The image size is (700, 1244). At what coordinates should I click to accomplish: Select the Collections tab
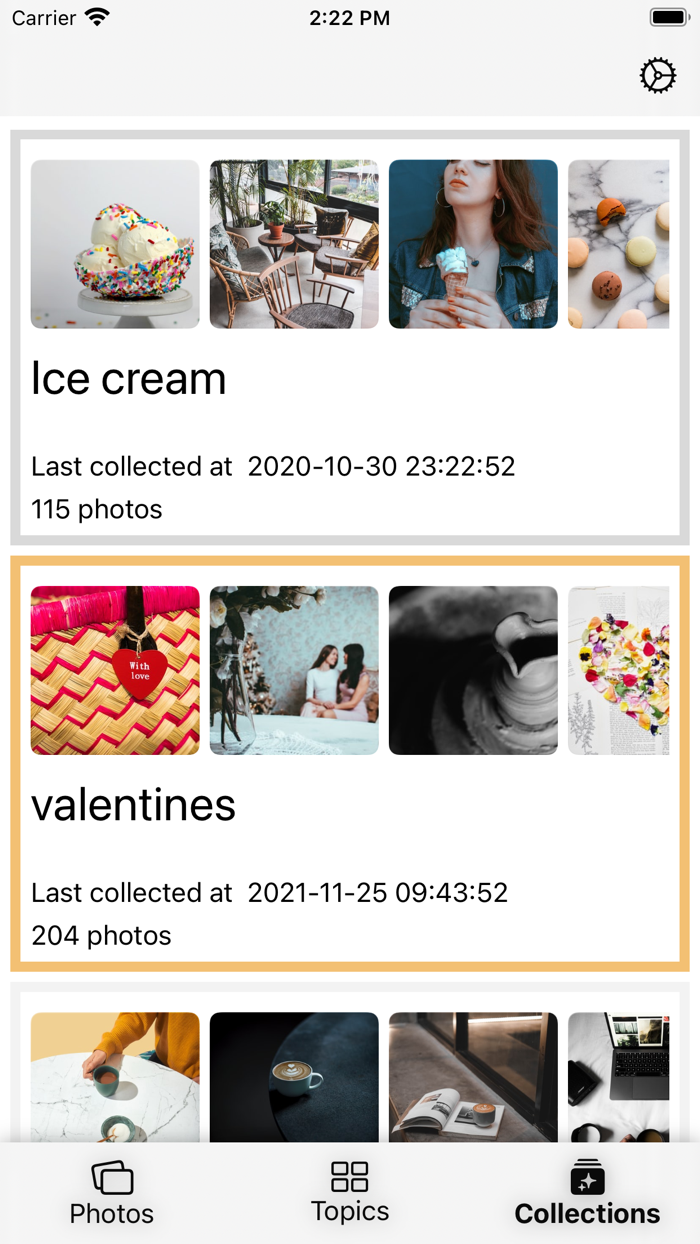point(587,1194)
